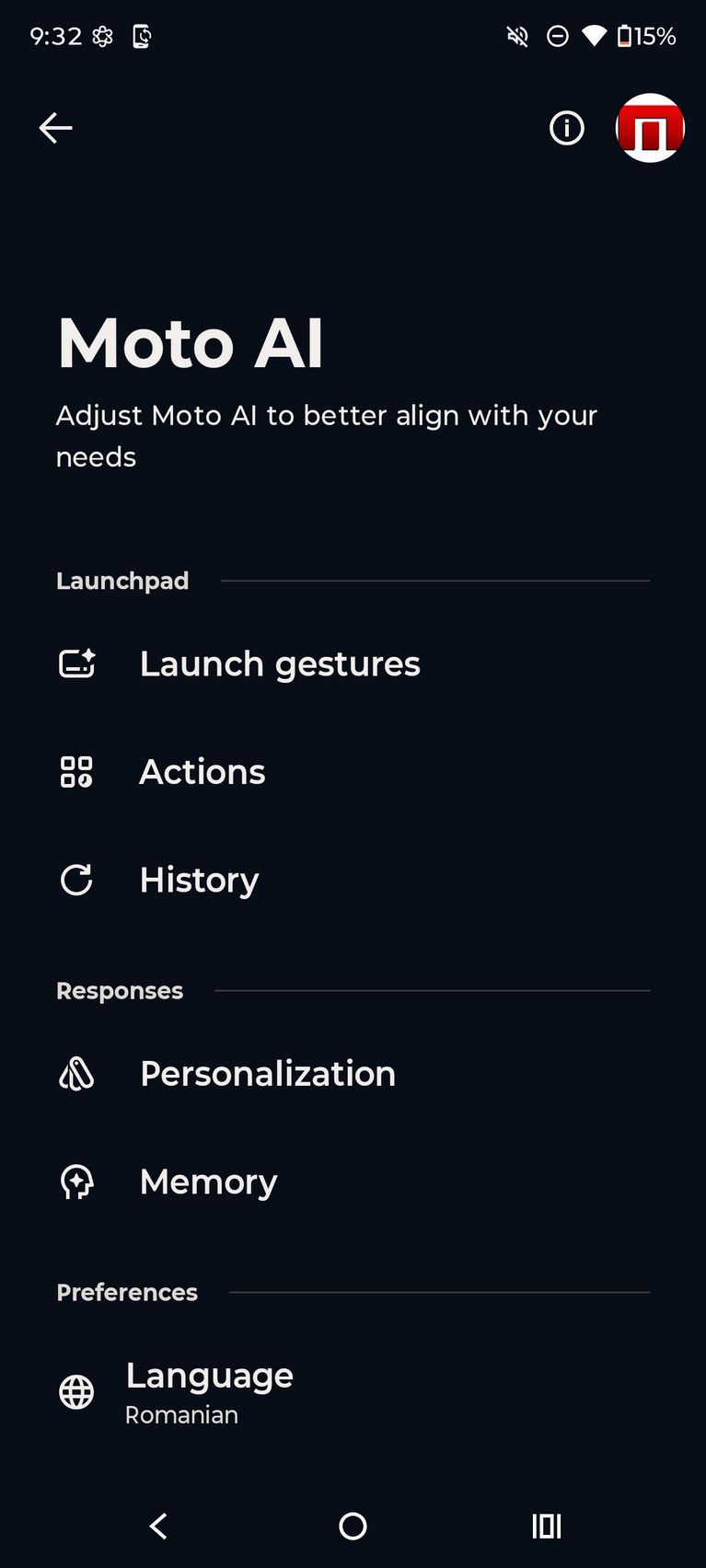View Moto AI History
The width and height of the screenshot is (706, 1568).
[199, 880]
